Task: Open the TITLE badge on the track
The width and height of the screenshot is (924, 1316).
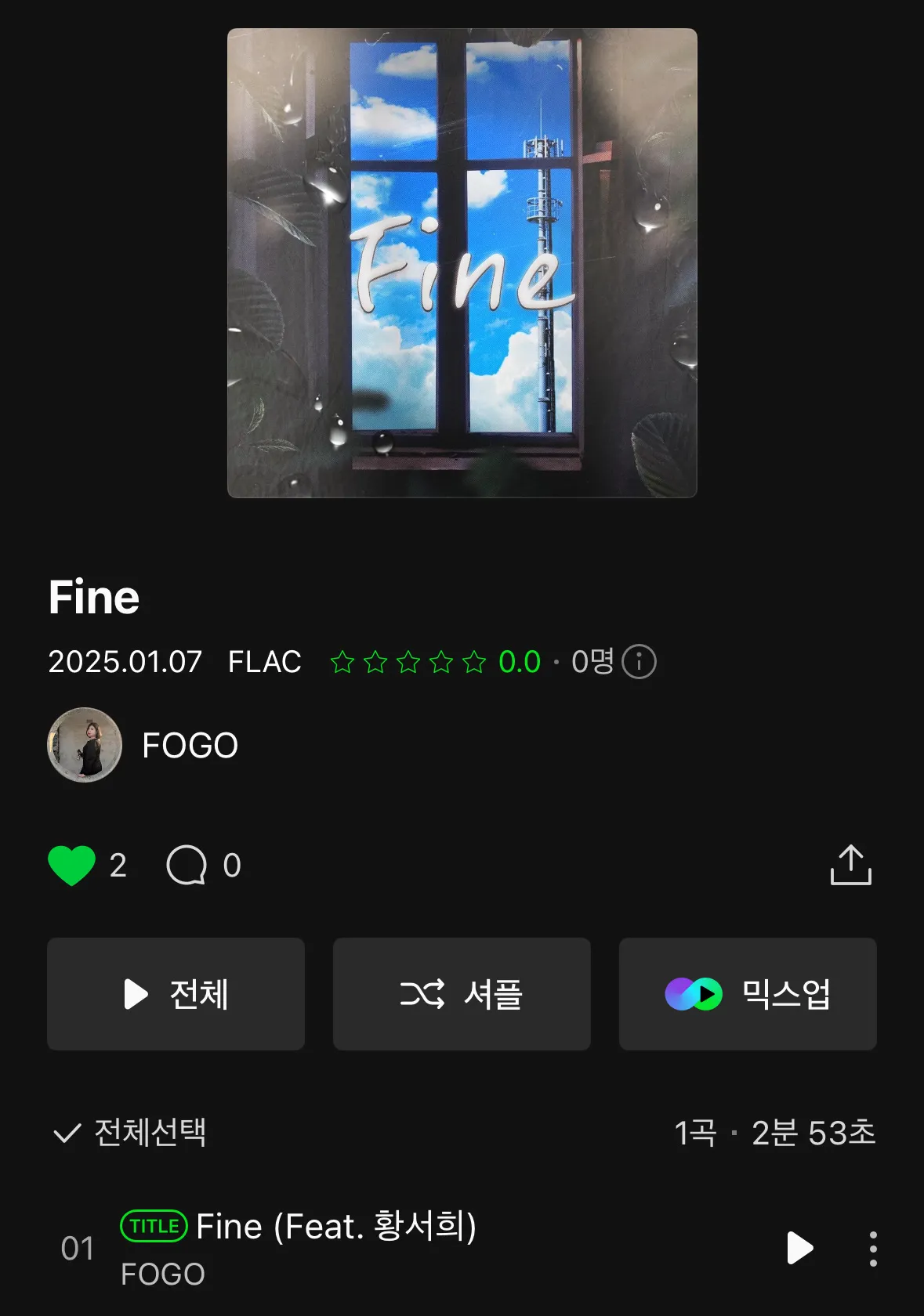Action: click(154, 1227)
